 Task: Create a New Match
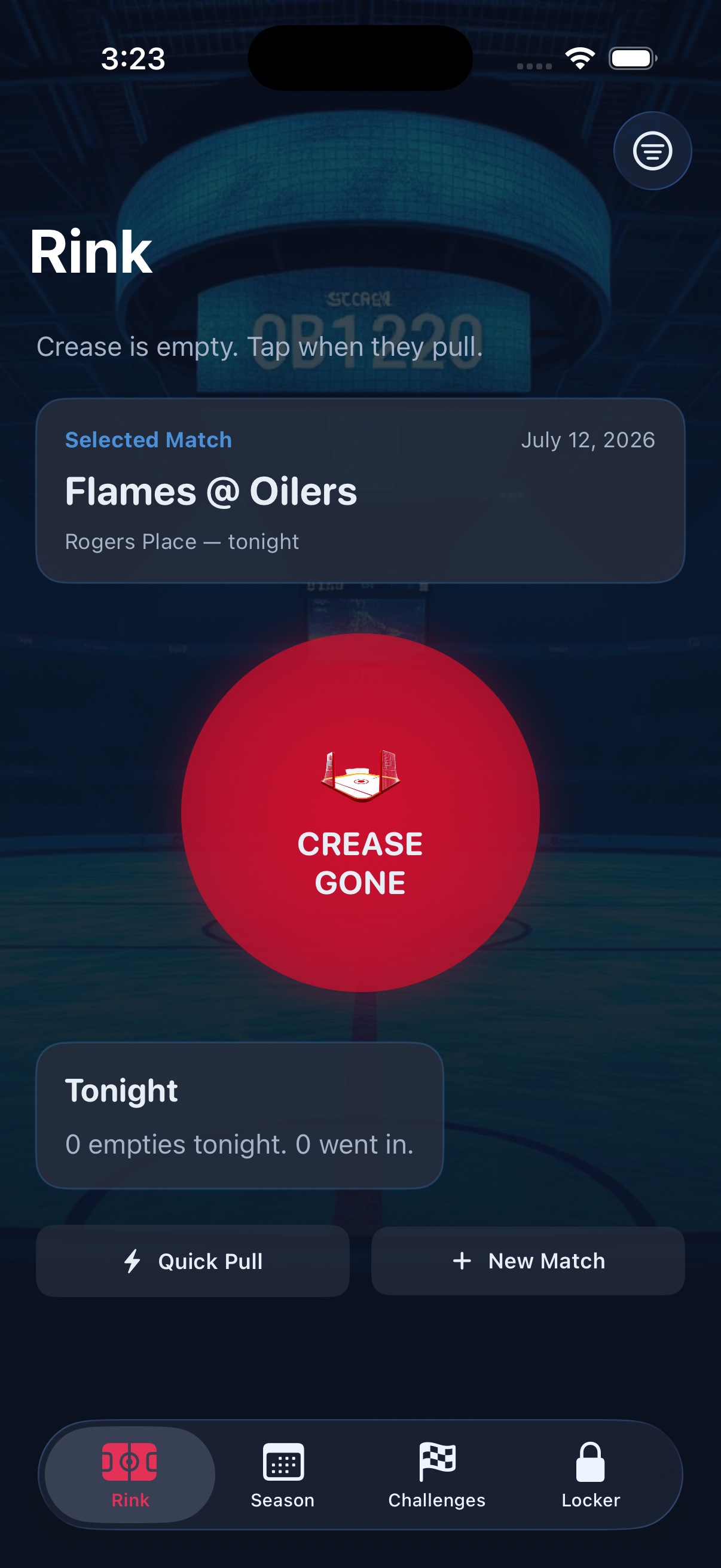(528, 1261)
